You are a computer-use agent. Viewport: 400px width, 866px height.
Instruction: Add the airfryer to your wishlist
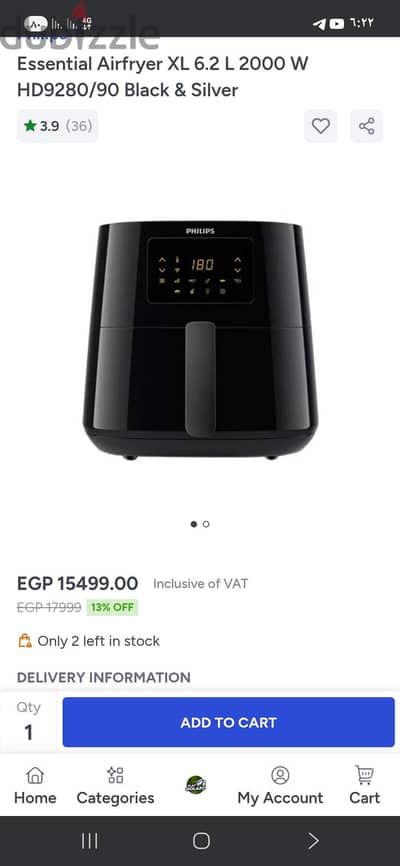320,126
